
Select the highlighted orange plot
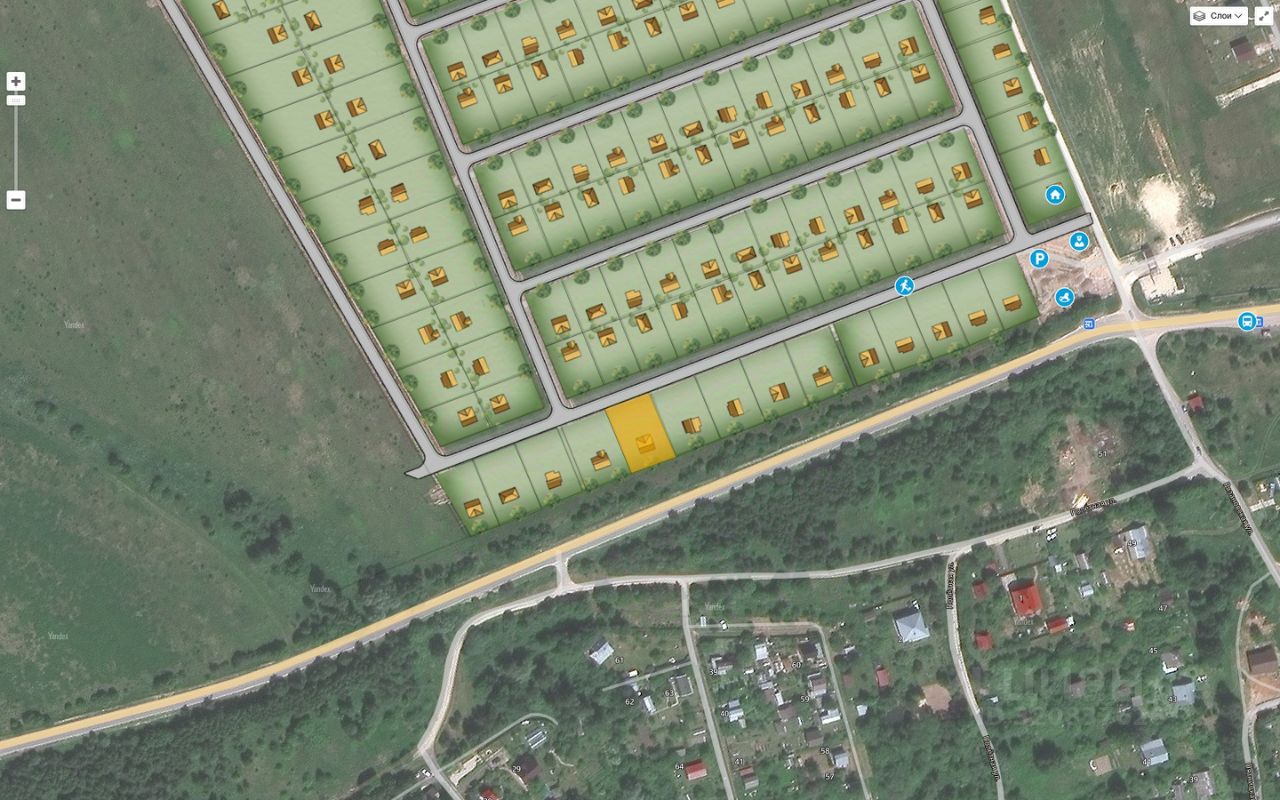click(640, 432)
